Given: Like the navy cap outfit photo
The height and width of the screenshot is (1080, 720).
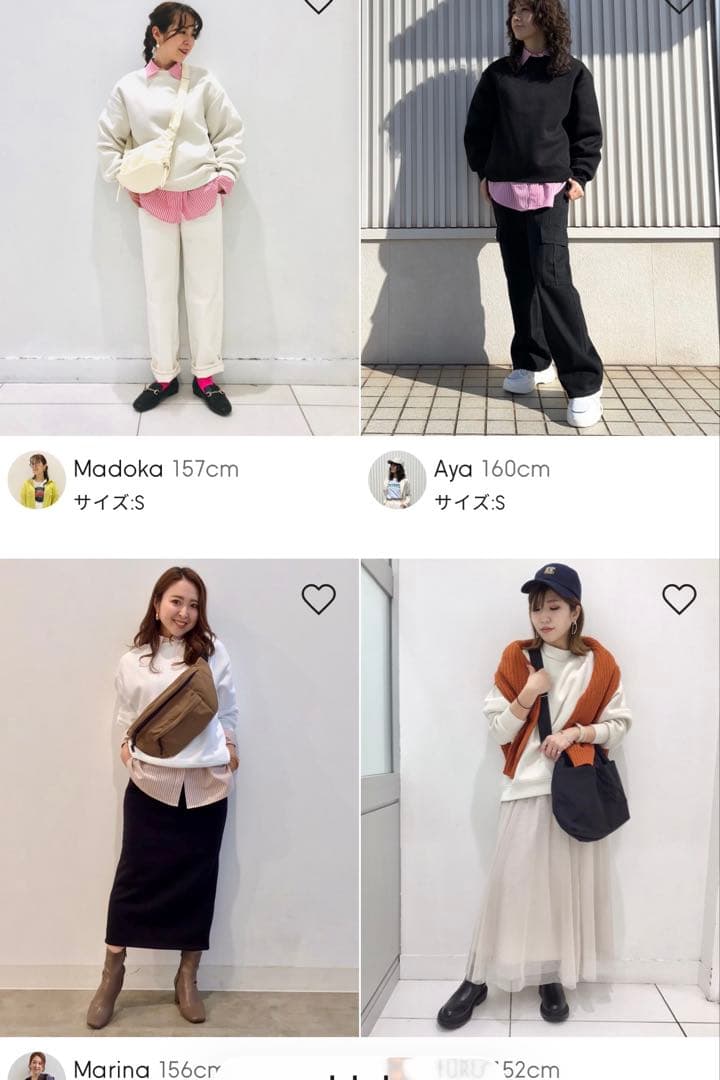Looking at the screenshot, I should click(679, 599).
